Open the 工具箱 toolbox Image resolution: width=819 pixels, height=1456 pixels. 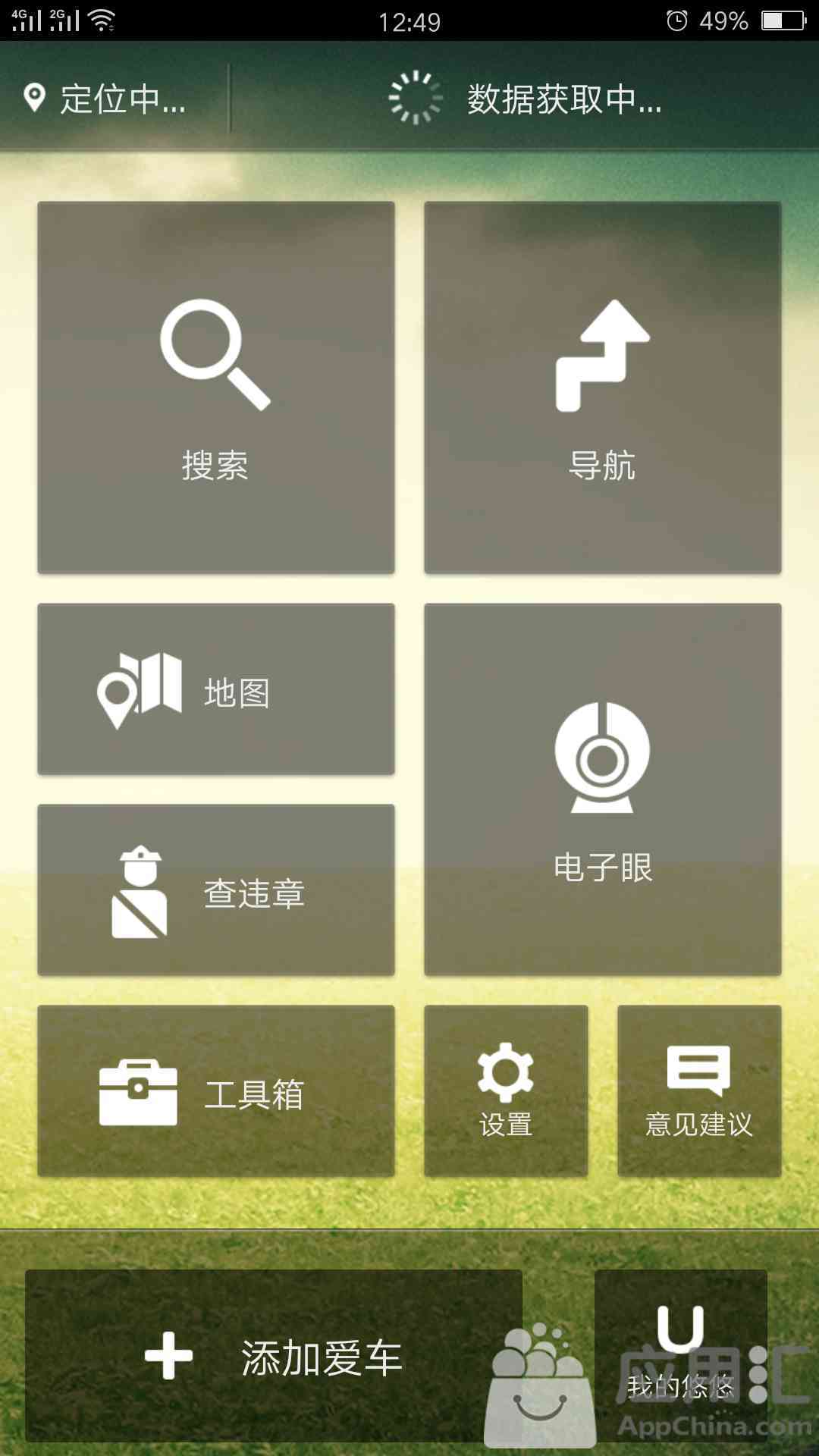tap(216, 1091)
